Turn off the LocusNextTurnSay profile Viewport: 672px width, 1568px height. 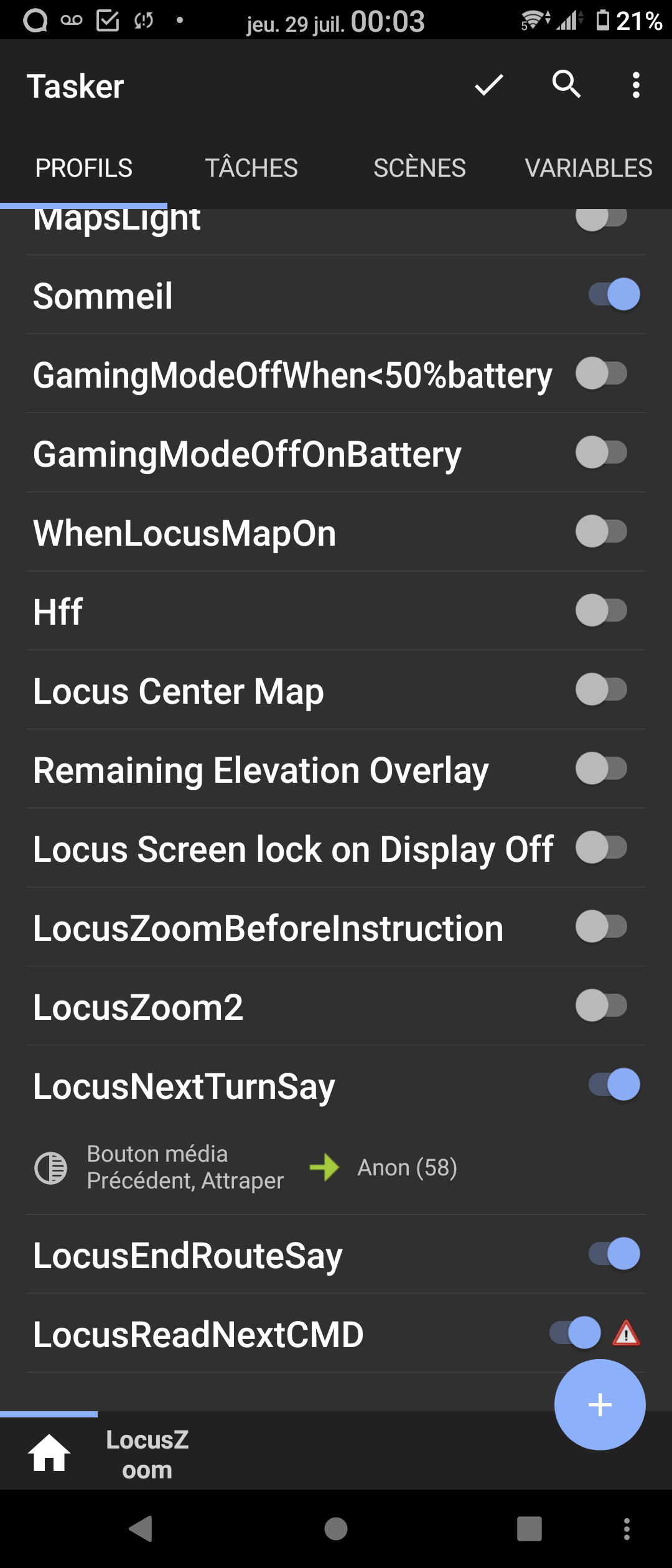point(614,1085)
